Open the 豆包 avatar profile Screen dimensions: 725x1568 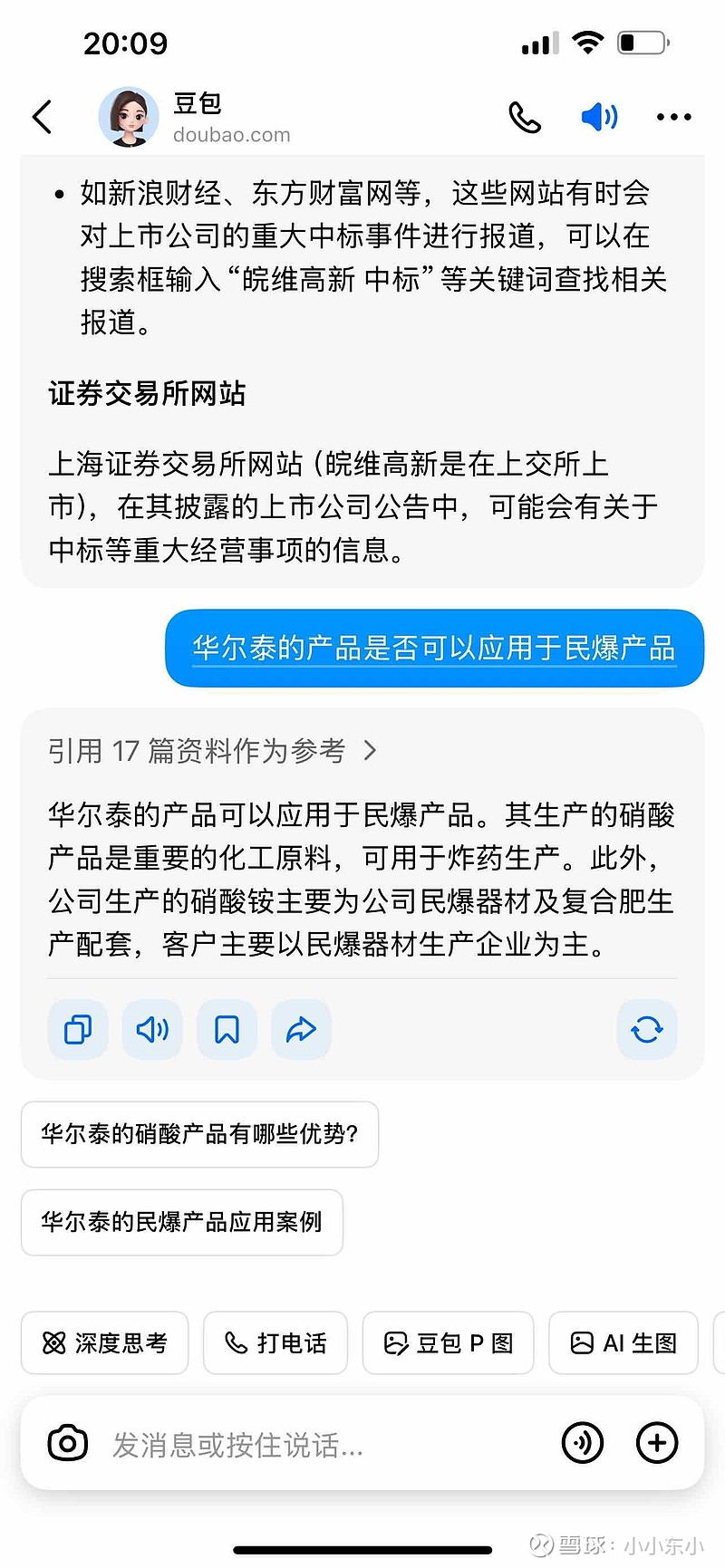tap(129, 117)
